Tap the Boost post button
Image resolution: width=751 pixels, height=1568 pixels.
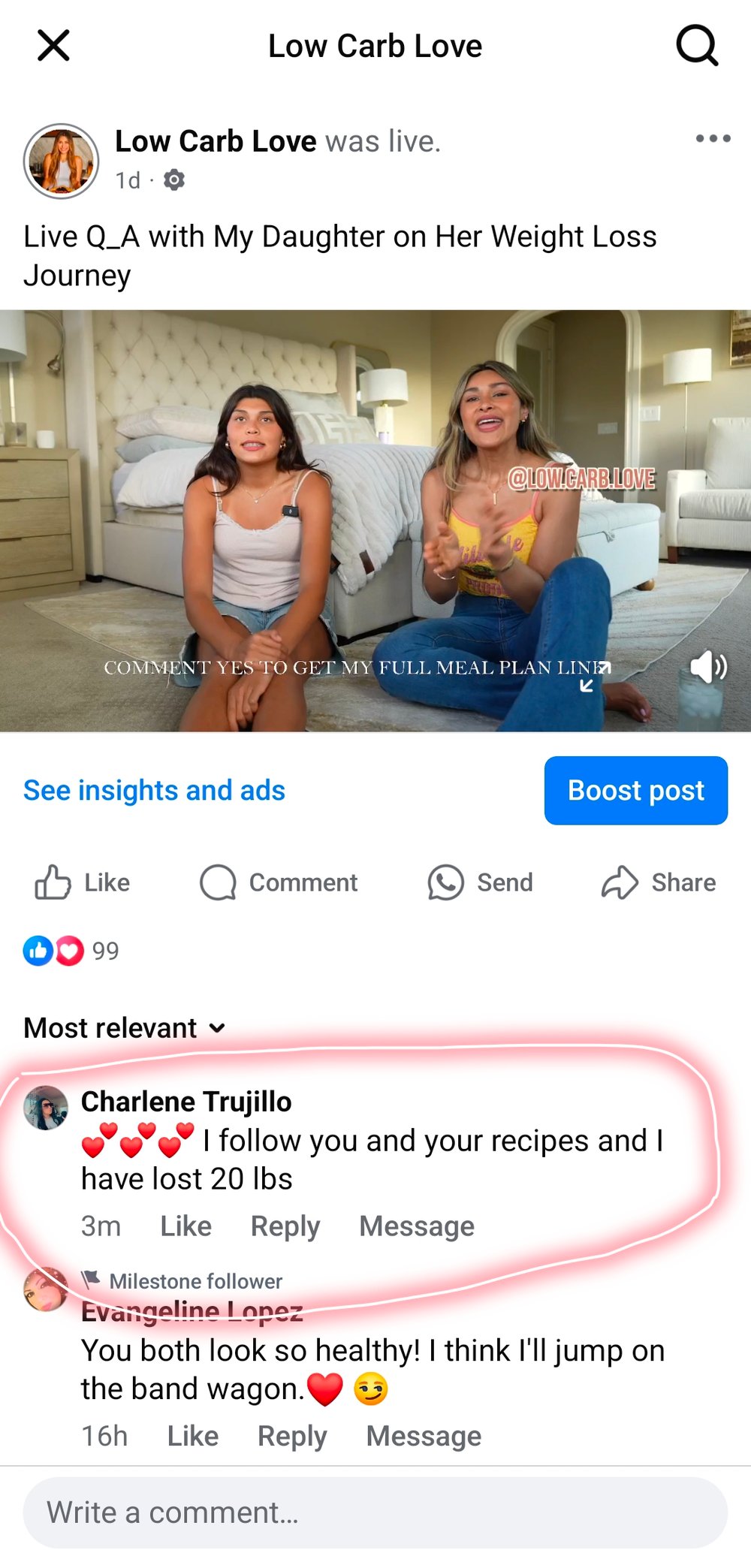pos(636,790)
